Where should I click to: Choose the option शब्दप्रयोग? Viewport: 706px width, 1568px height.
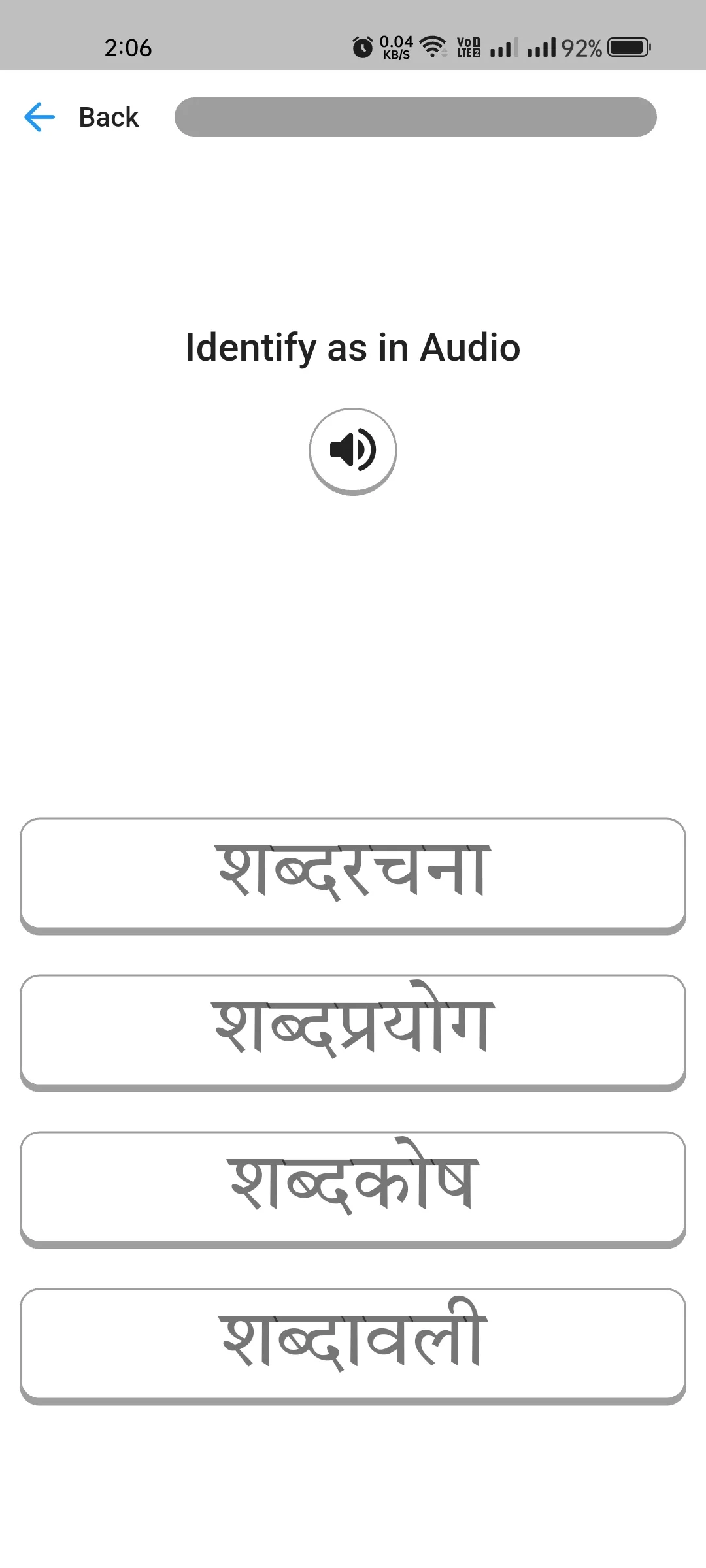pos(353,1030)
